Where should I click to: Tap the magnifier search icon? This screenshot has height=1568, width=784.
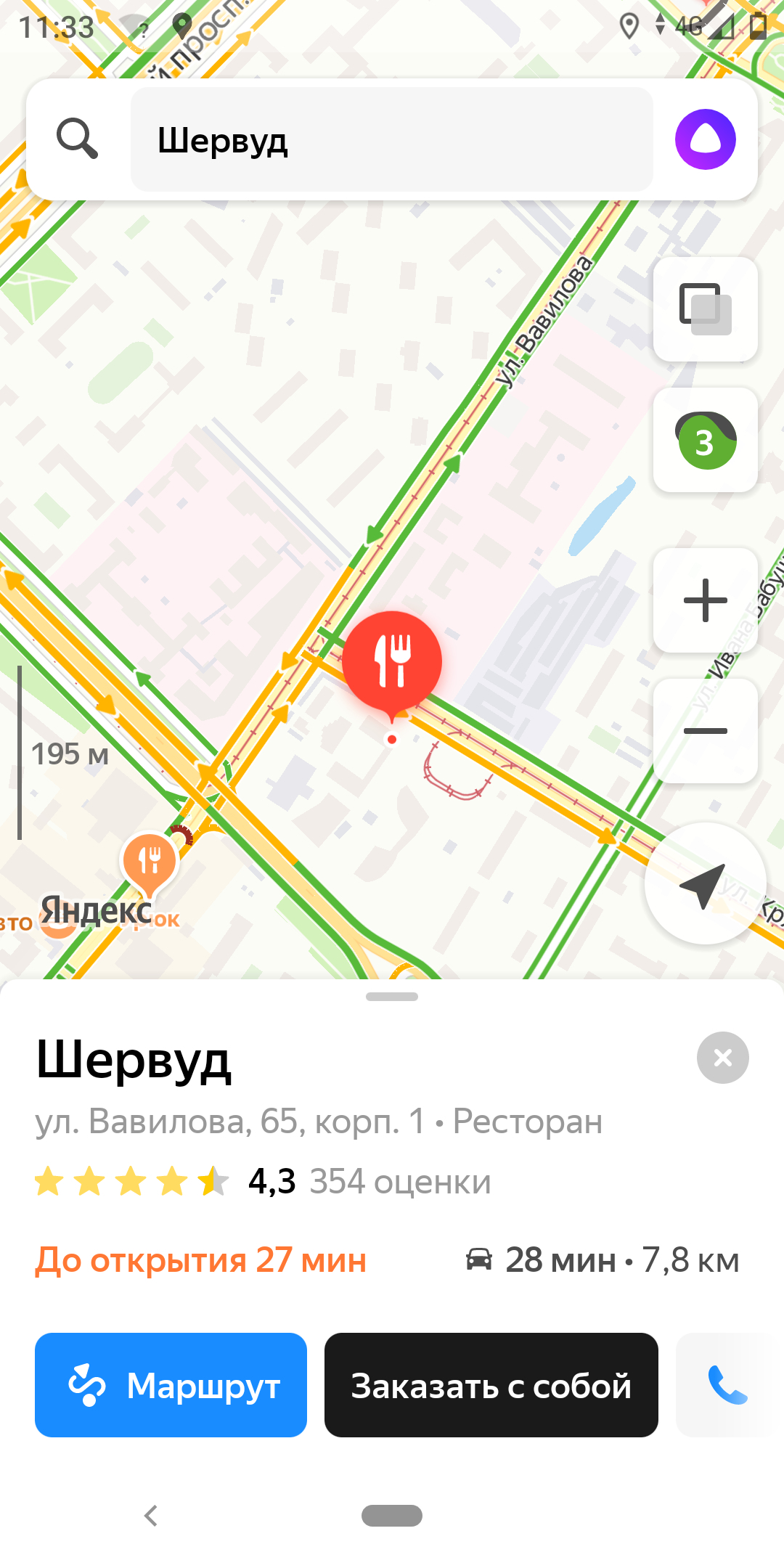pos(77,139)
